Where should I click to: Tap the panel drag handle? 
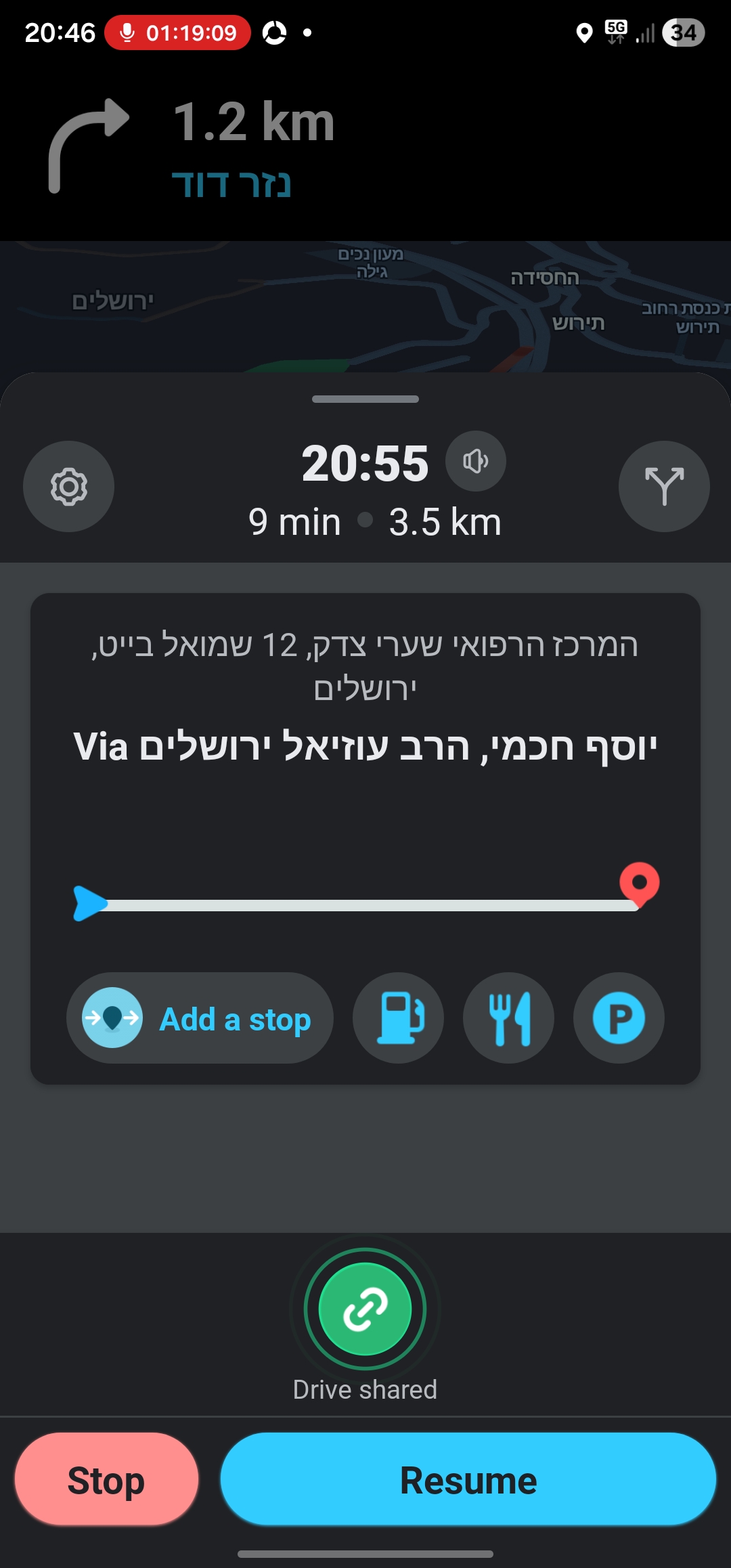[365, 399]
